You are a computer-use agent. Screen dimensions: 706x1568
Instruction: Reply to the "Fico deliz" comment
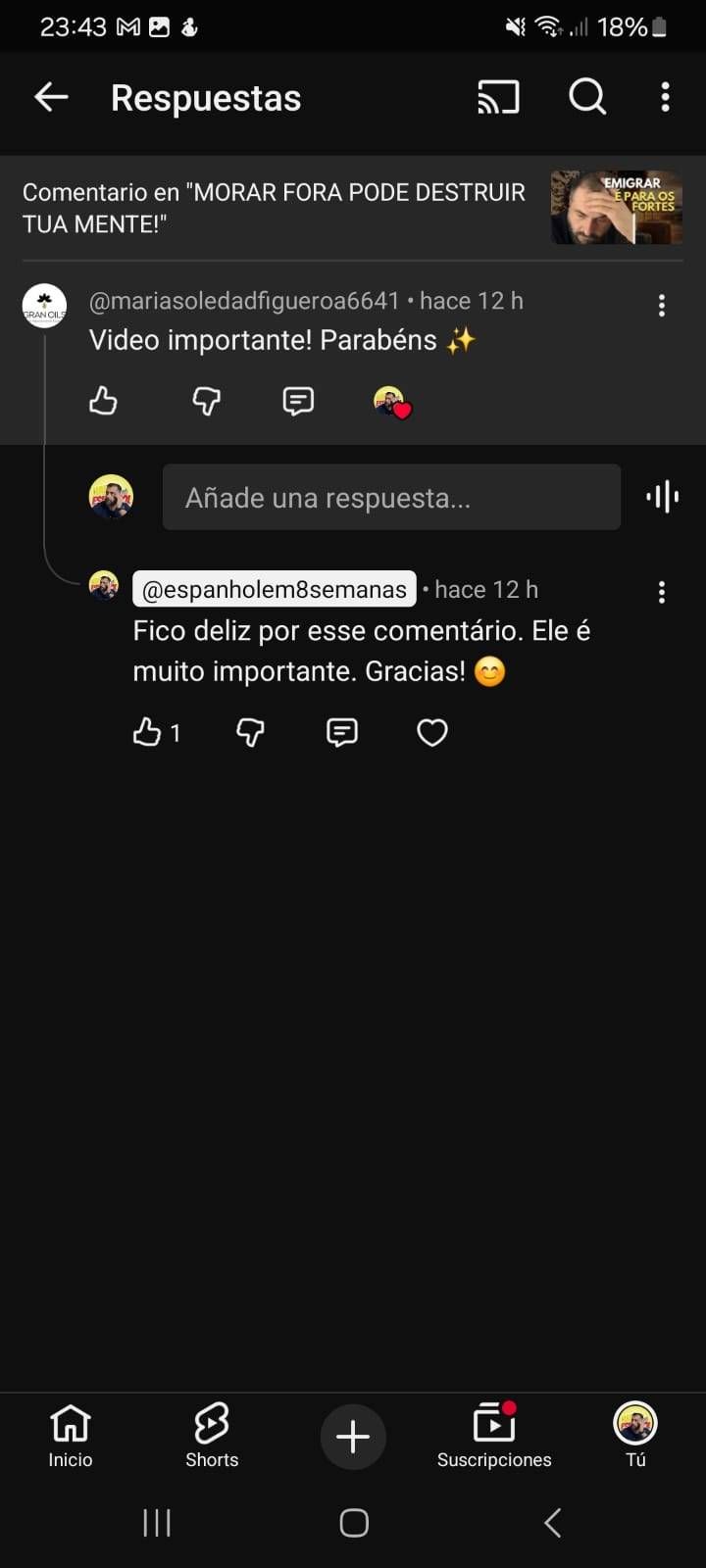pos(341,732)
